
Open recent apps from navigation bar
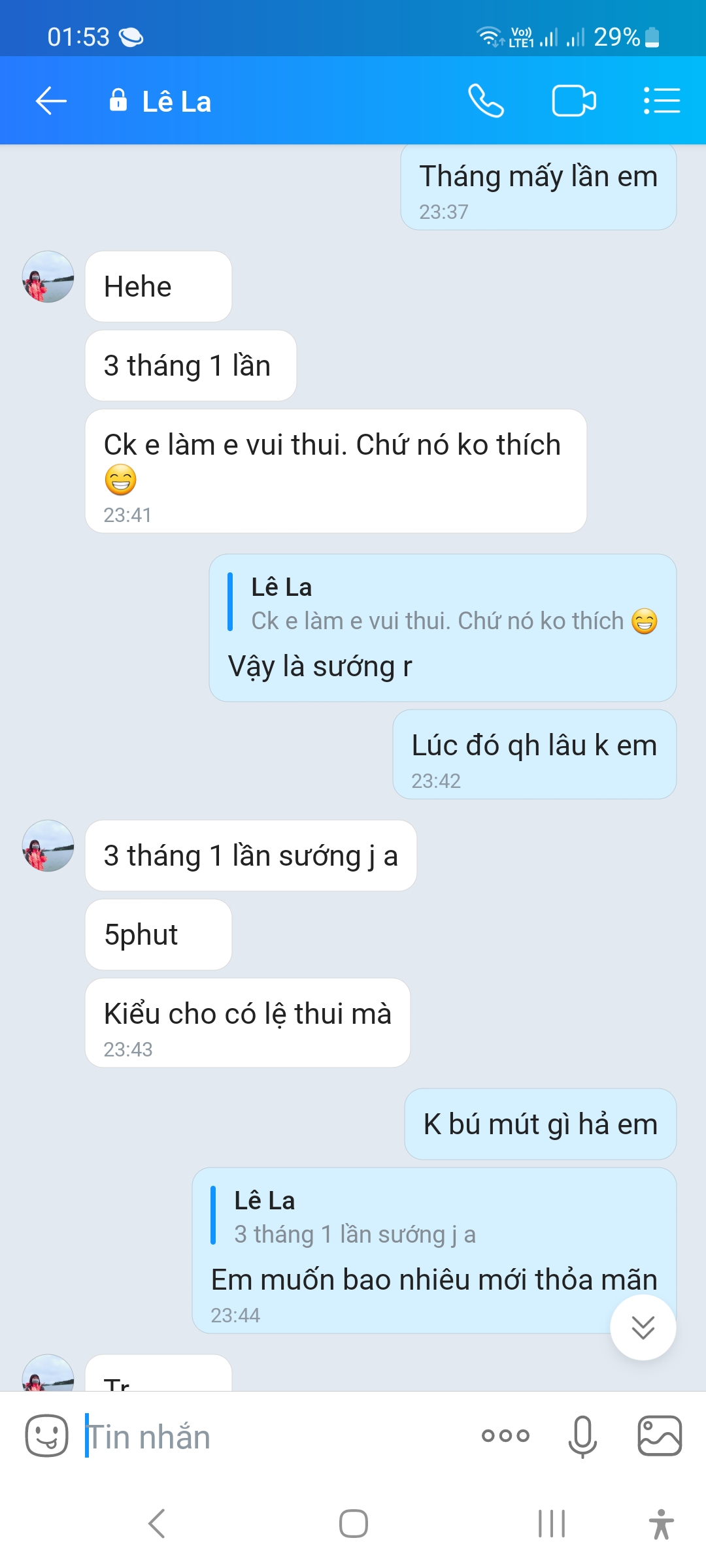pos(551,1524)
